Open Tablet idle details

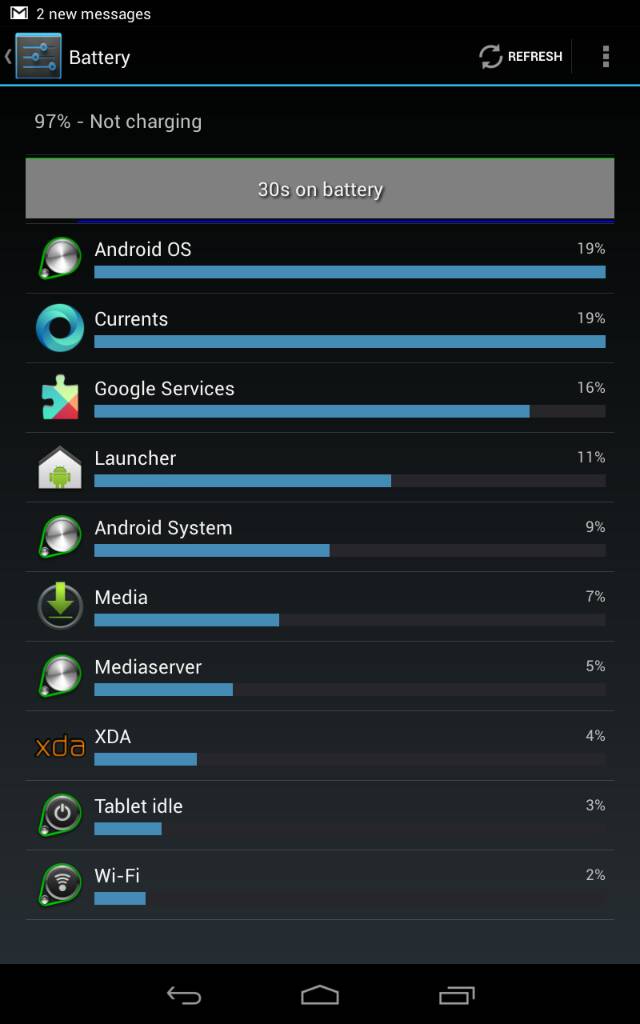pos(320,815)
